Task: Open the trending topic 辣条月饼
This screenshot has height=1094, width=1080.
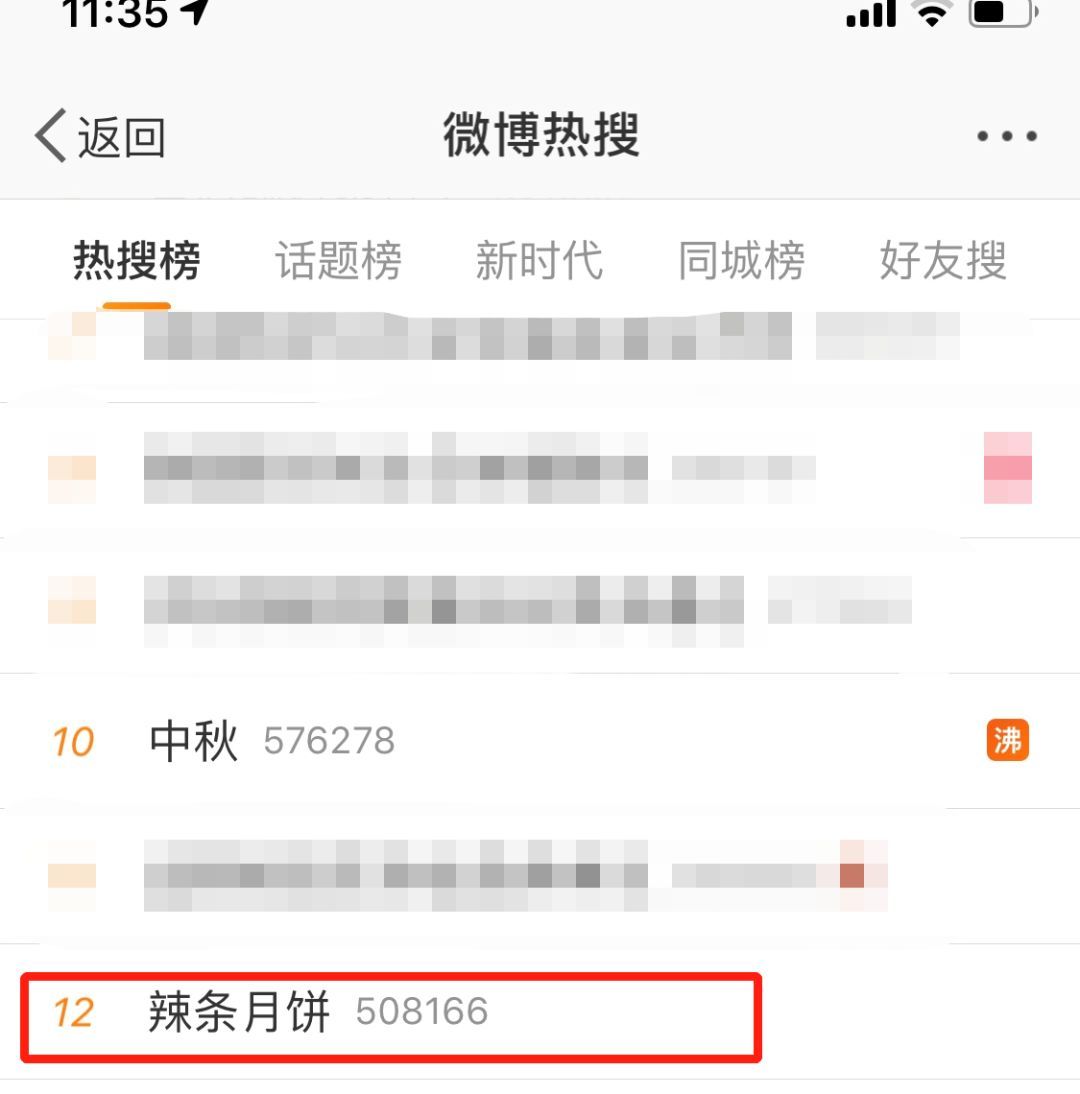Action: point(239,1012)
